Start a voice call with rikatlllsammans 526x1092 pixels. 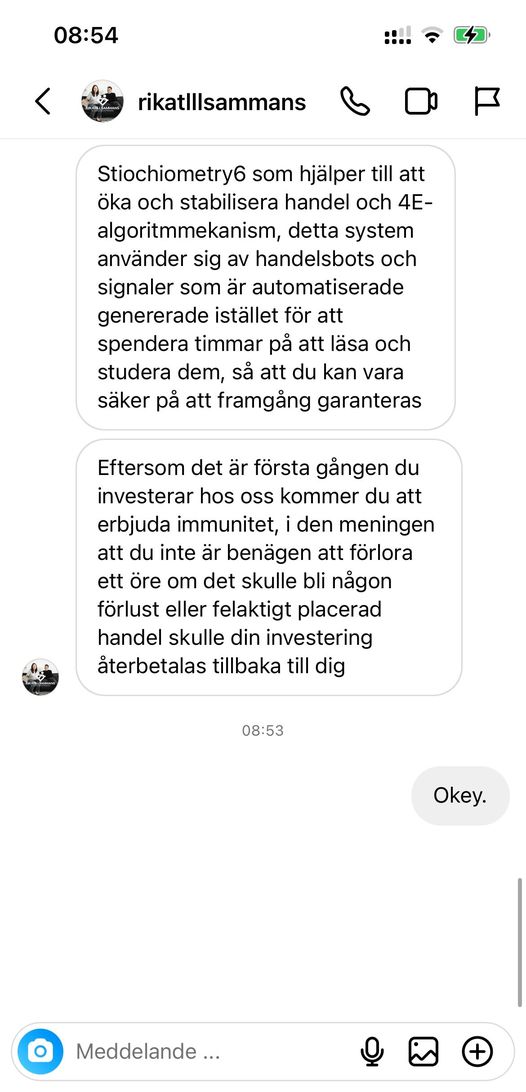coord(355,102)
